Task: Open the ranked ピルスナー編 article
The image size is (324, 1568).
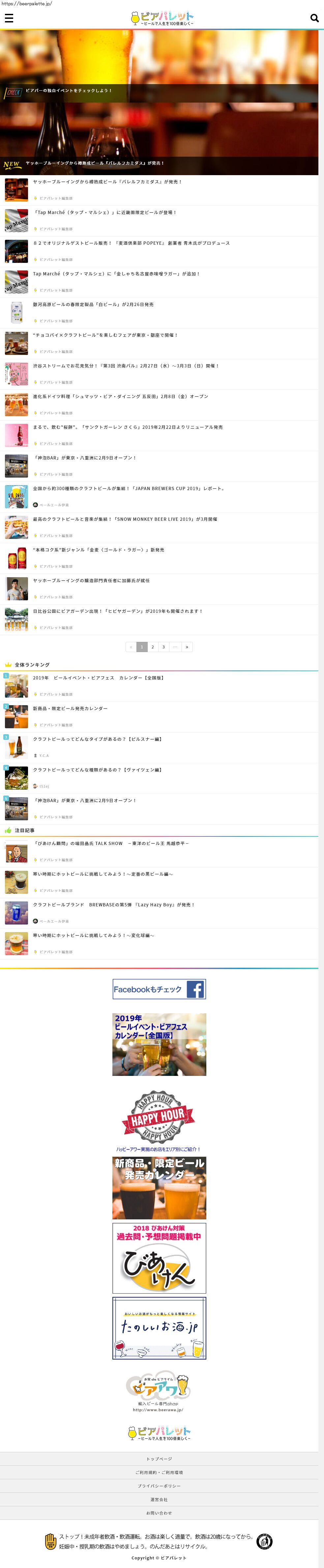Action: click(97, 739)
